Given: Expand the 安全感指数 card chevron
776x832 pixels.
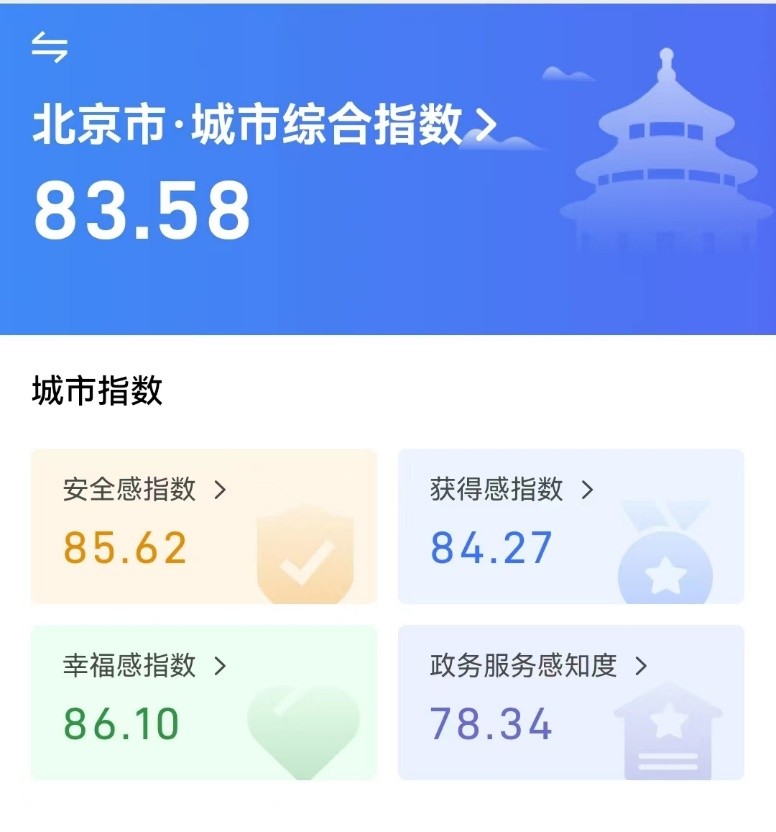Looking at the screenshot, I should (x=221, y=489).
